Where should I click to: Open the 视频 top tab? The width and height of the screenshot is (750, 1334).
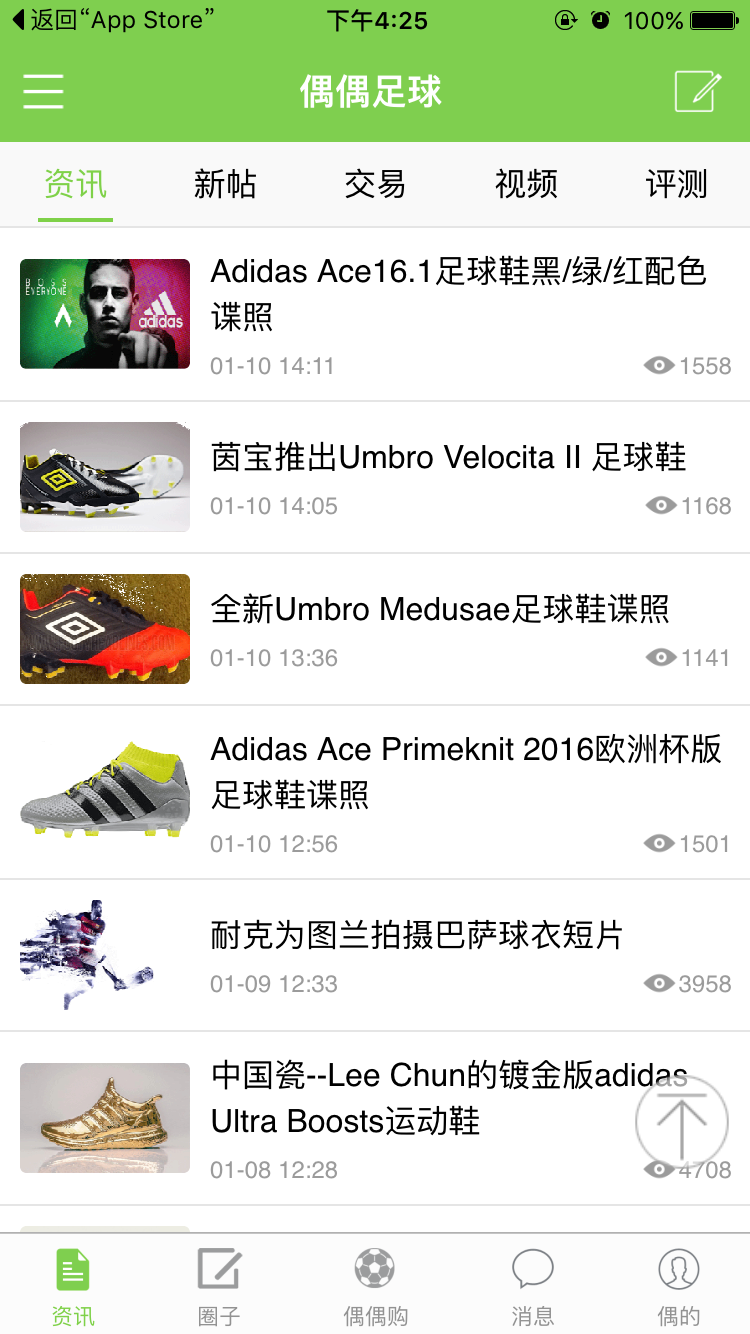click(526, 185)
